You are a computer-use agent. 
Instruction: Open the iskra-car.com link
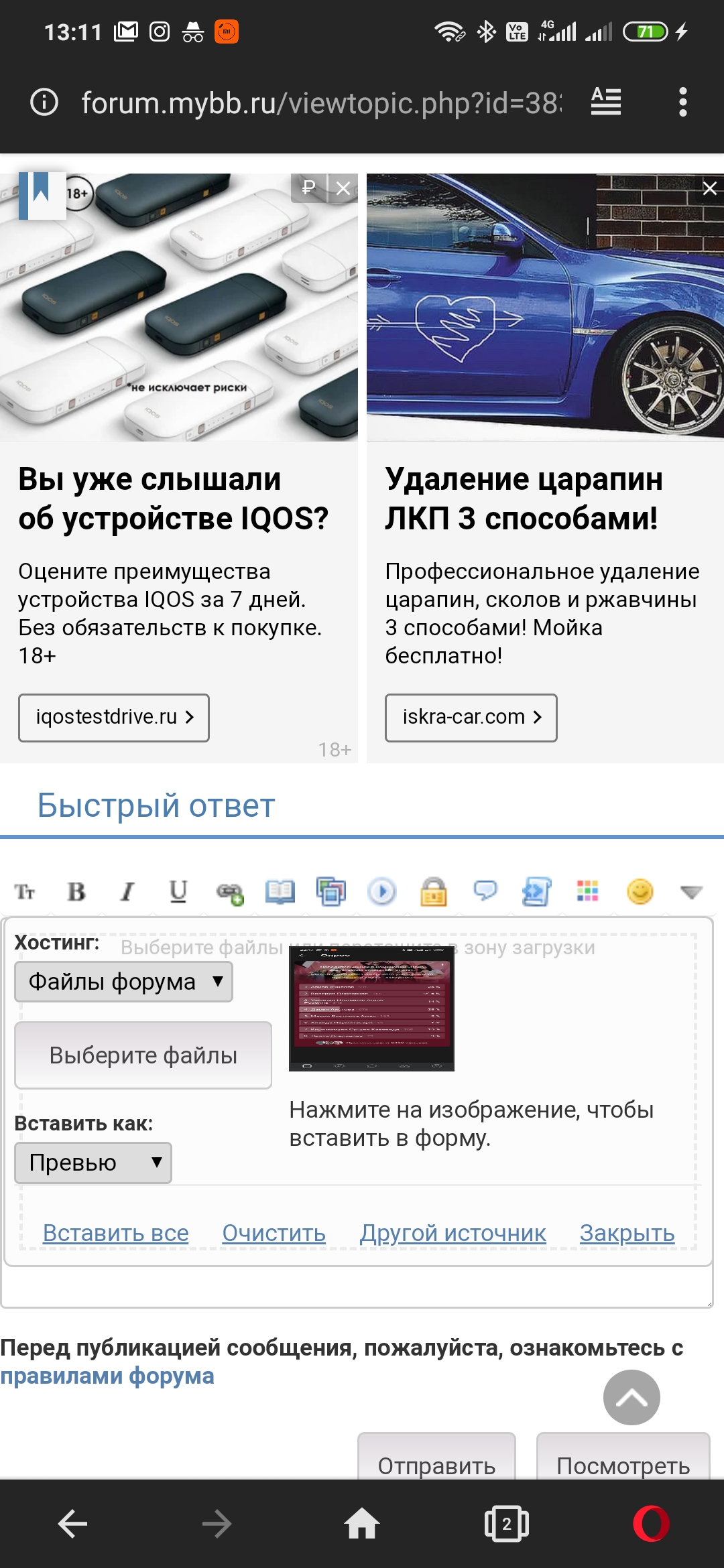[x=471, y=718]
